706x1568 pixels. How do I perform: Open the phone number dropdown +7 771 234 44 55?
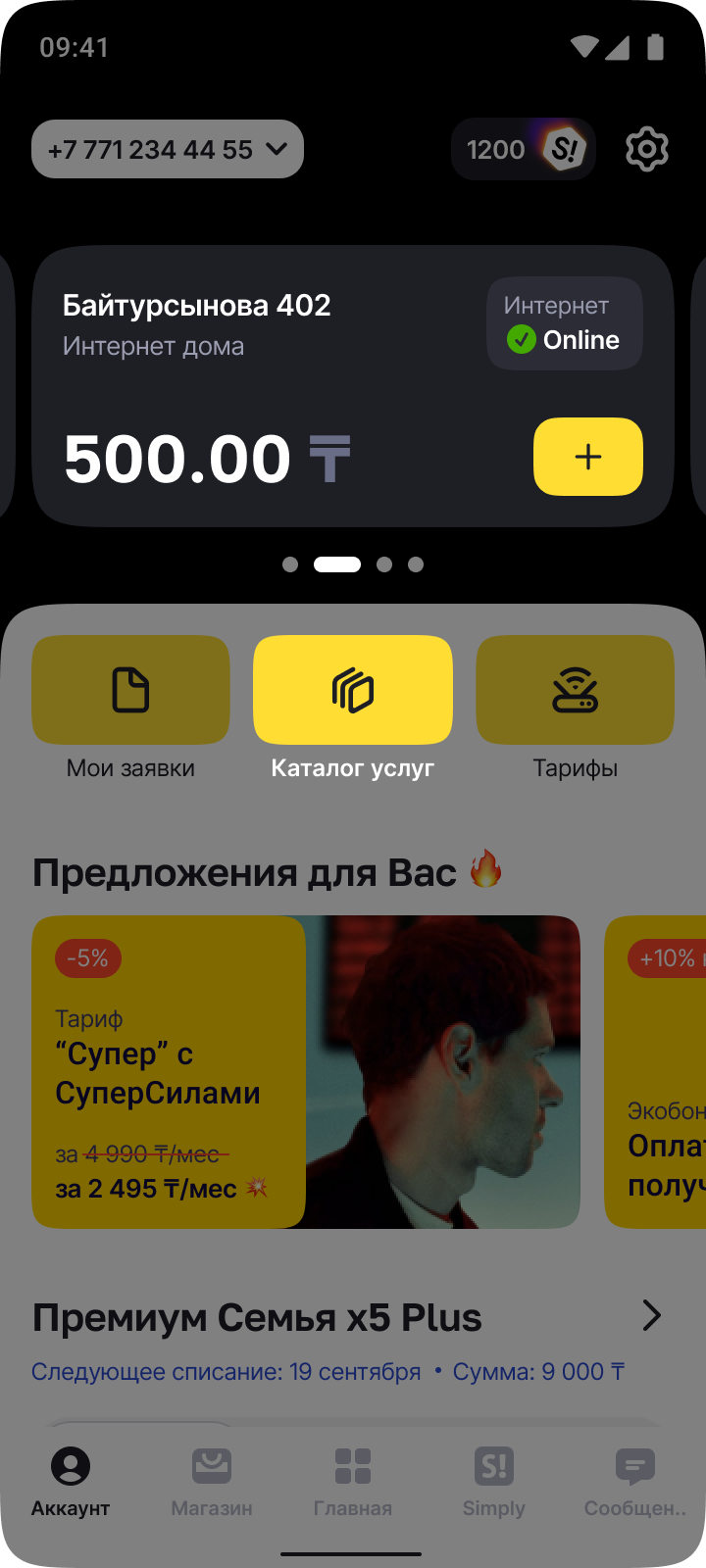coord(167,149)
